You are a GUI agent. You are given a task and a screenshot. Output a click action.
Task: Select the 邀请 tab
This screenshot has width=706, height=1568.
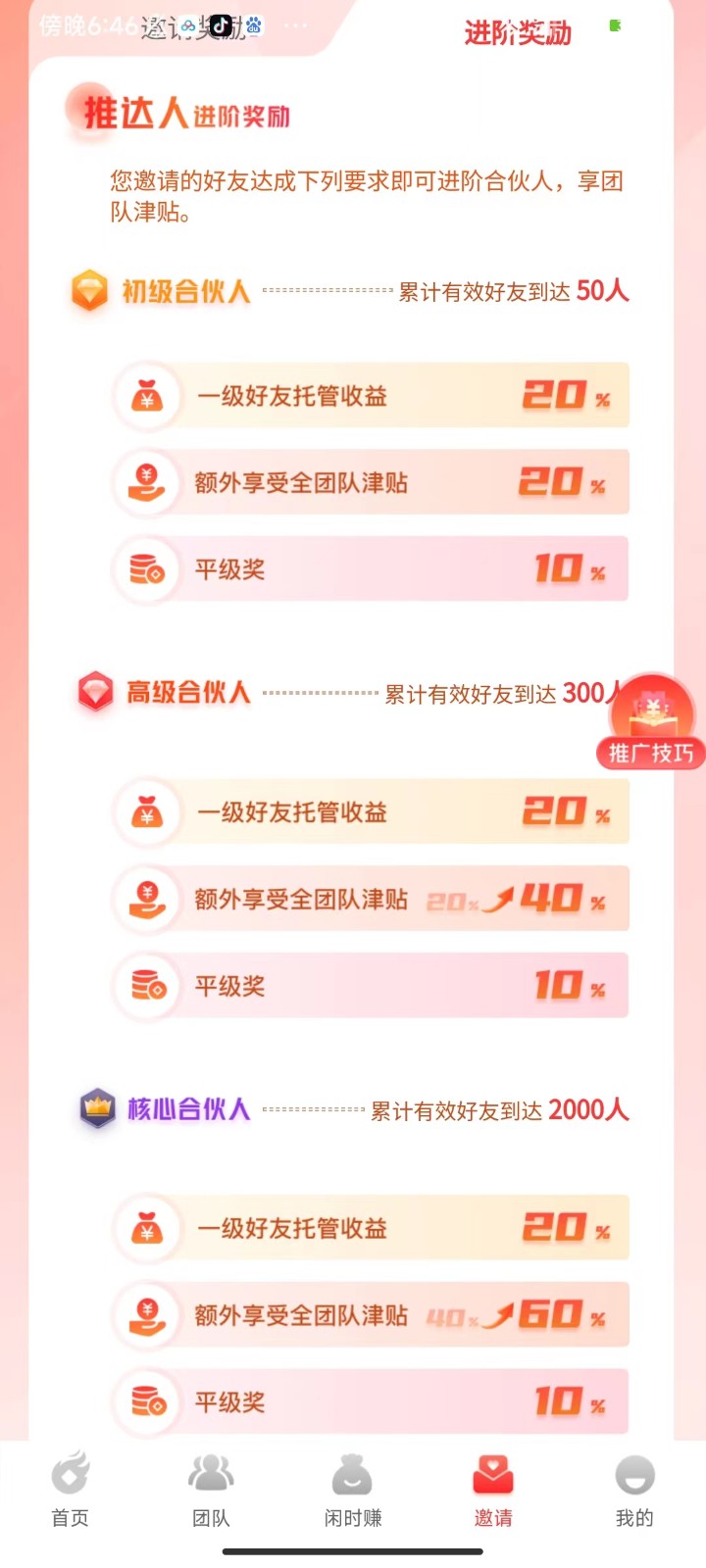[x=493, y=1490]
